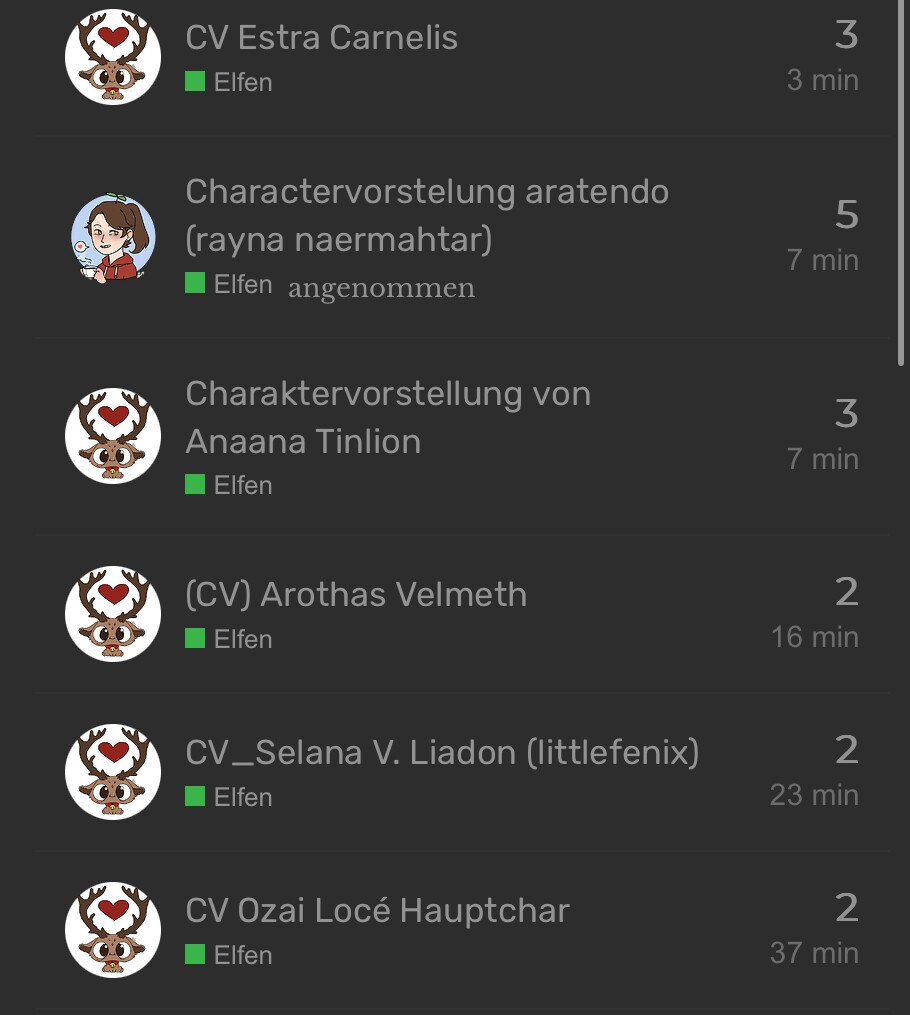
Task: Jump to the 3 replies of Anaana Tinlion
Action: pyautogui.click(x=846, y=413)
